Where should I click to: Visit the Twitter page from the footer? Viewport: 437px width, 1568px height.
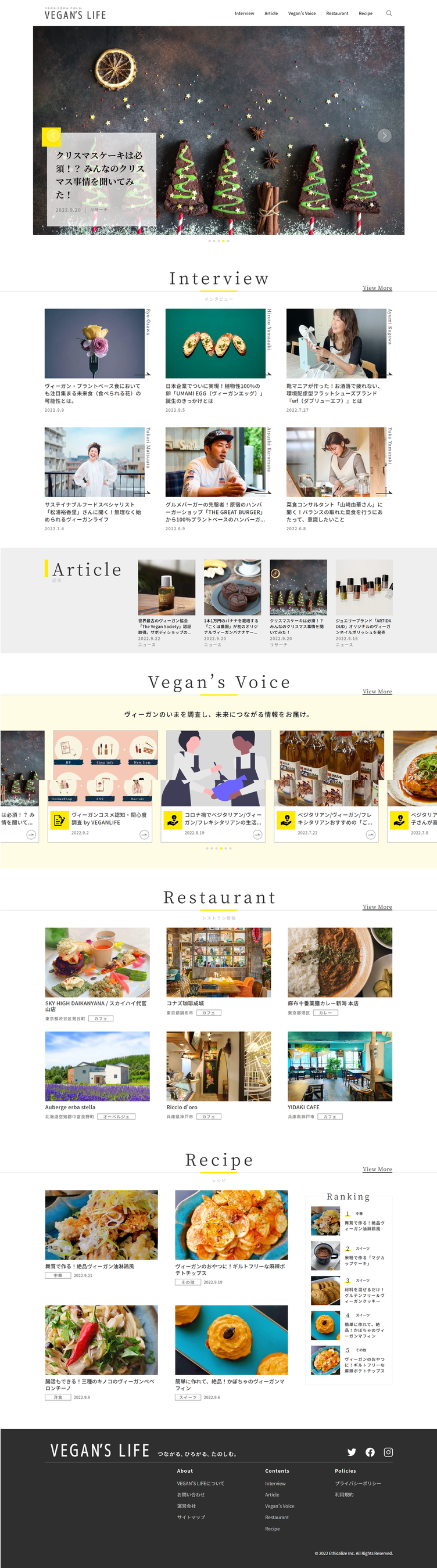tap(352, 1452)
